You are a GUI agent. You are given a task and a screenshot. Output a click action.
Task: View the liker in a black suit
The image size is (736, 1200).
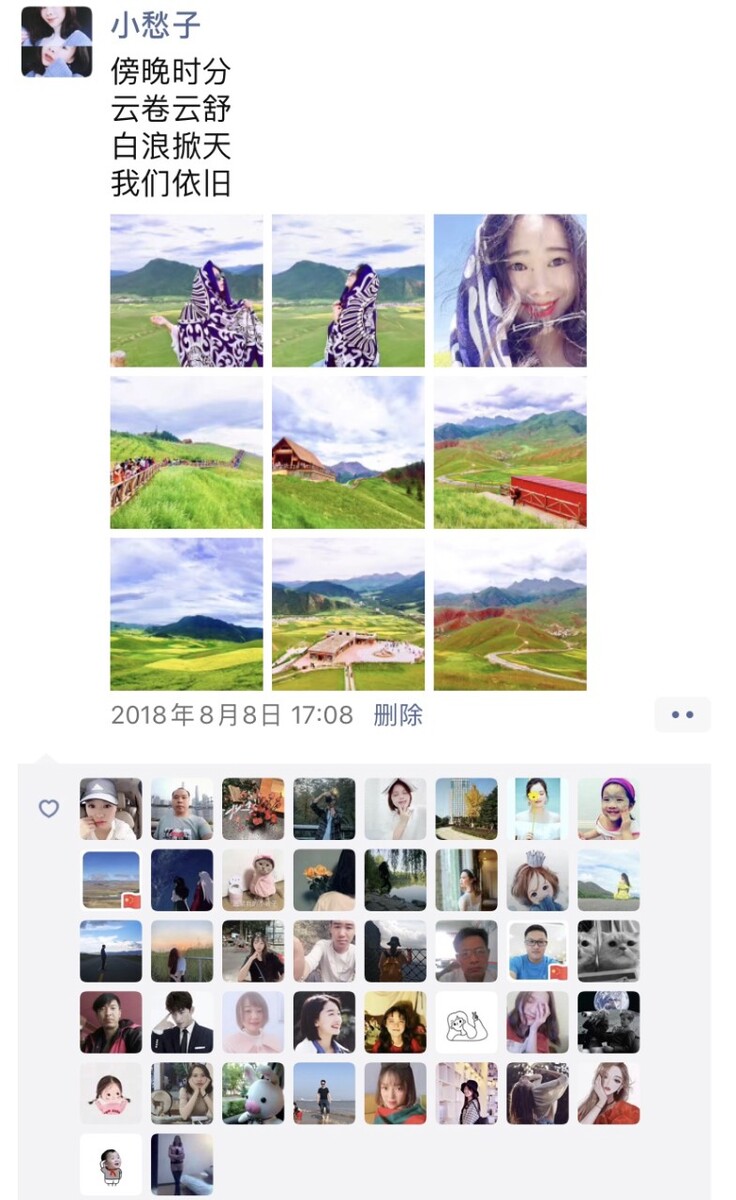[x=182, y=1022]
